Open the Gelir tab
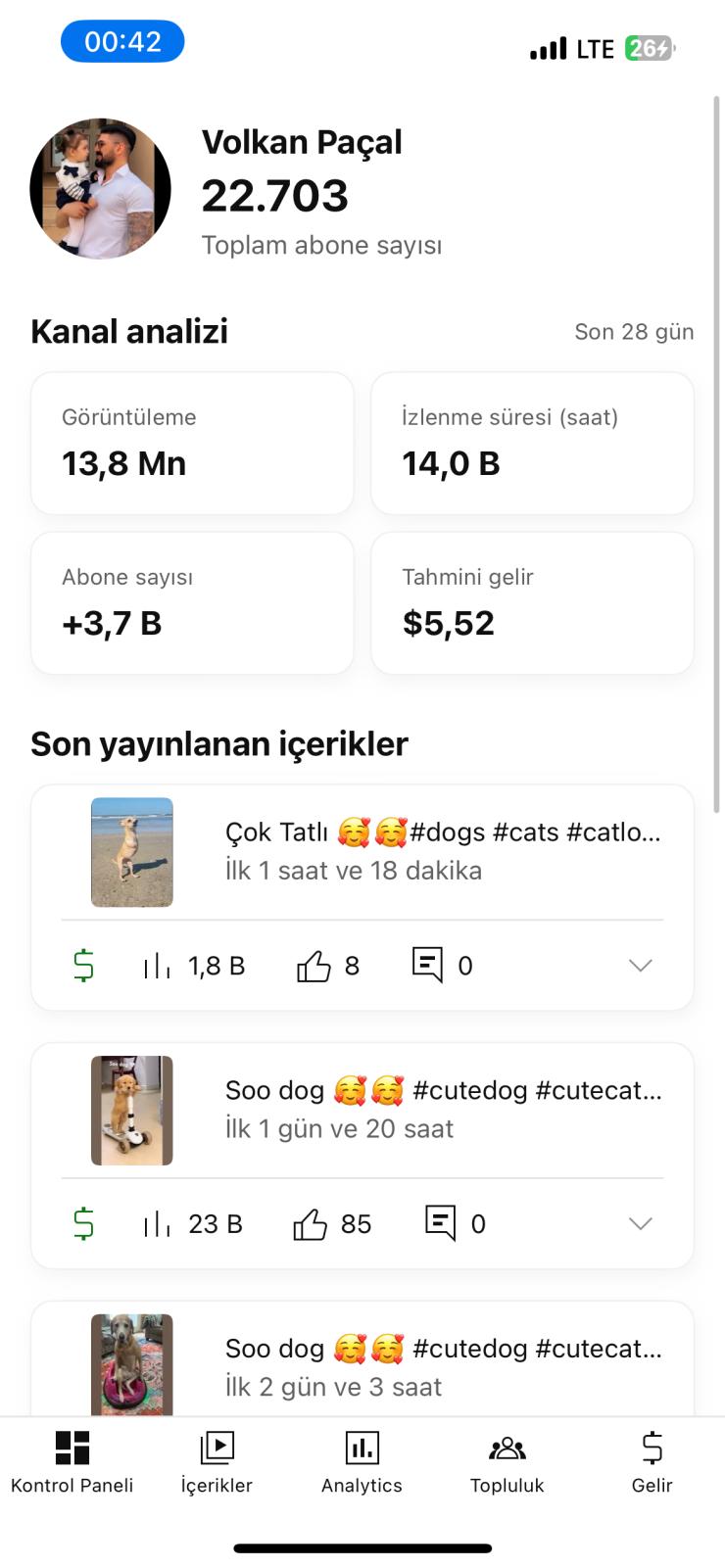 click(x=652, y=1462)
